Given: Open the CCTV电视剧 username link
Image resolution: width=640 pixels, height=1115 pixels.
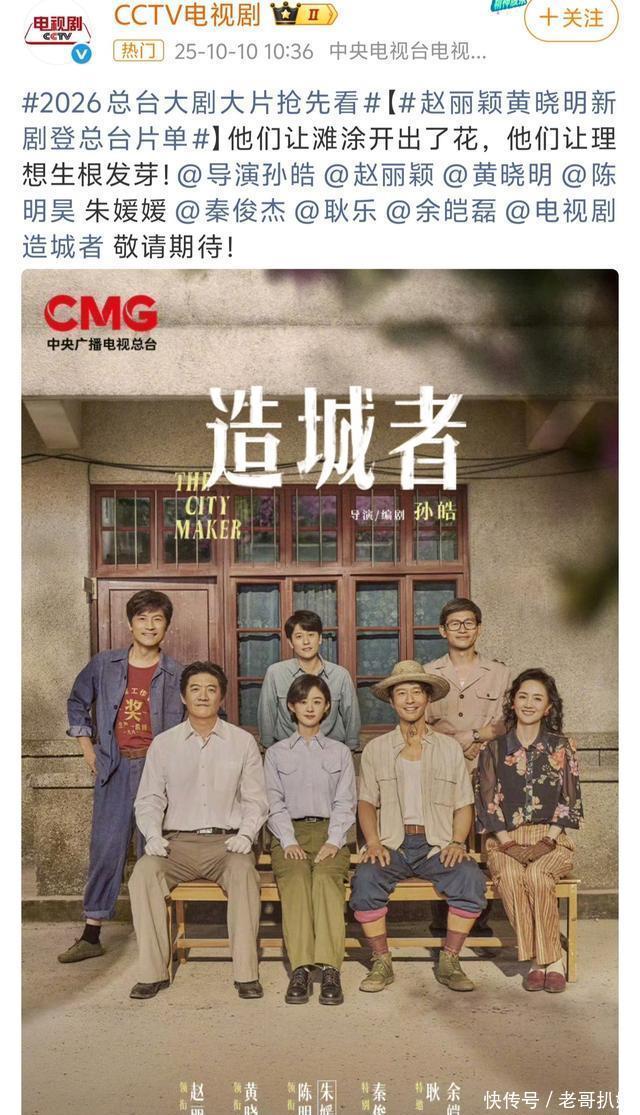Looking at the screenshot, I should [187, 15].
